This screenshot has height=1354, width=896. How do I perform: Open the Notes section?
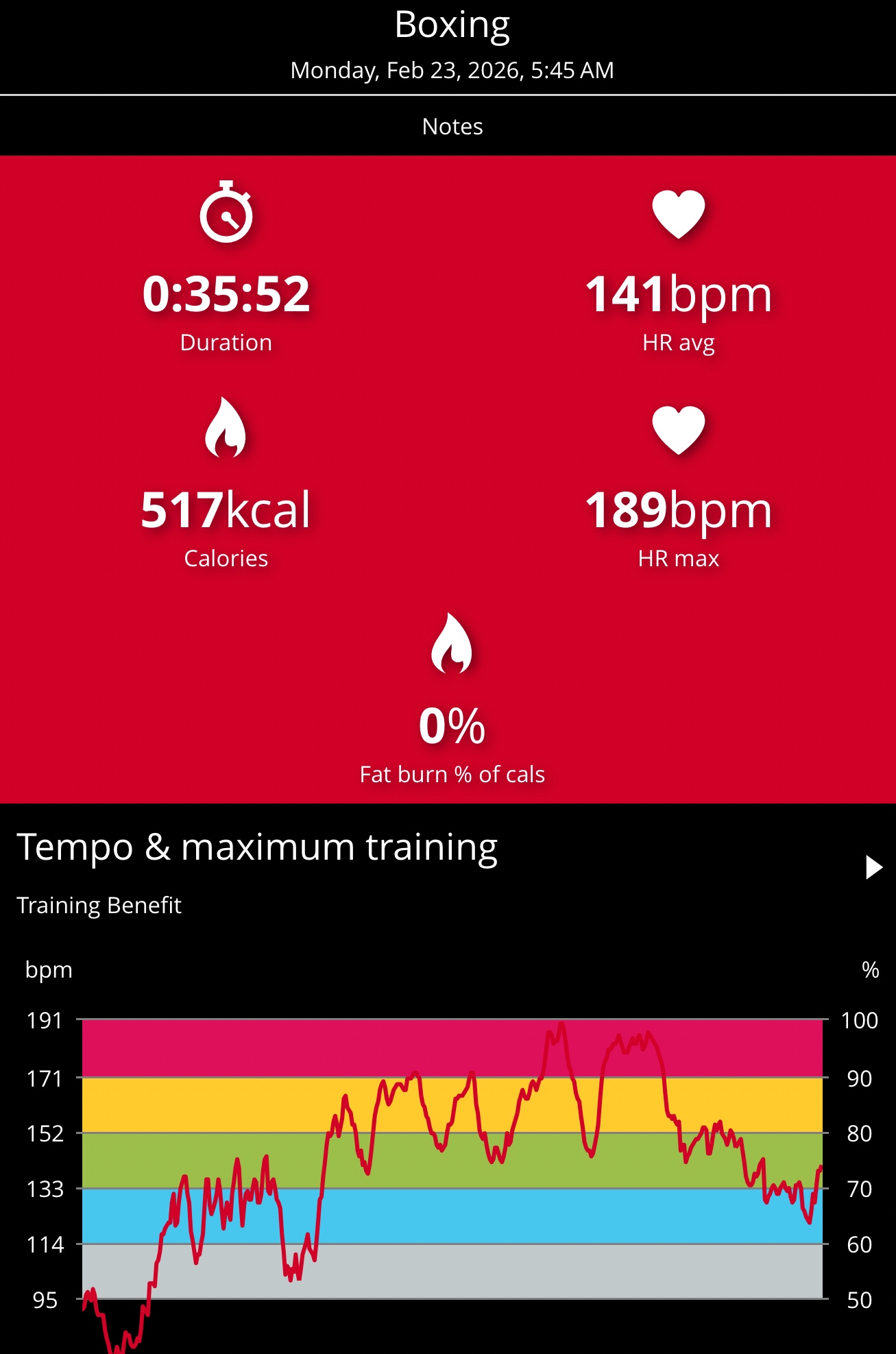452,127
